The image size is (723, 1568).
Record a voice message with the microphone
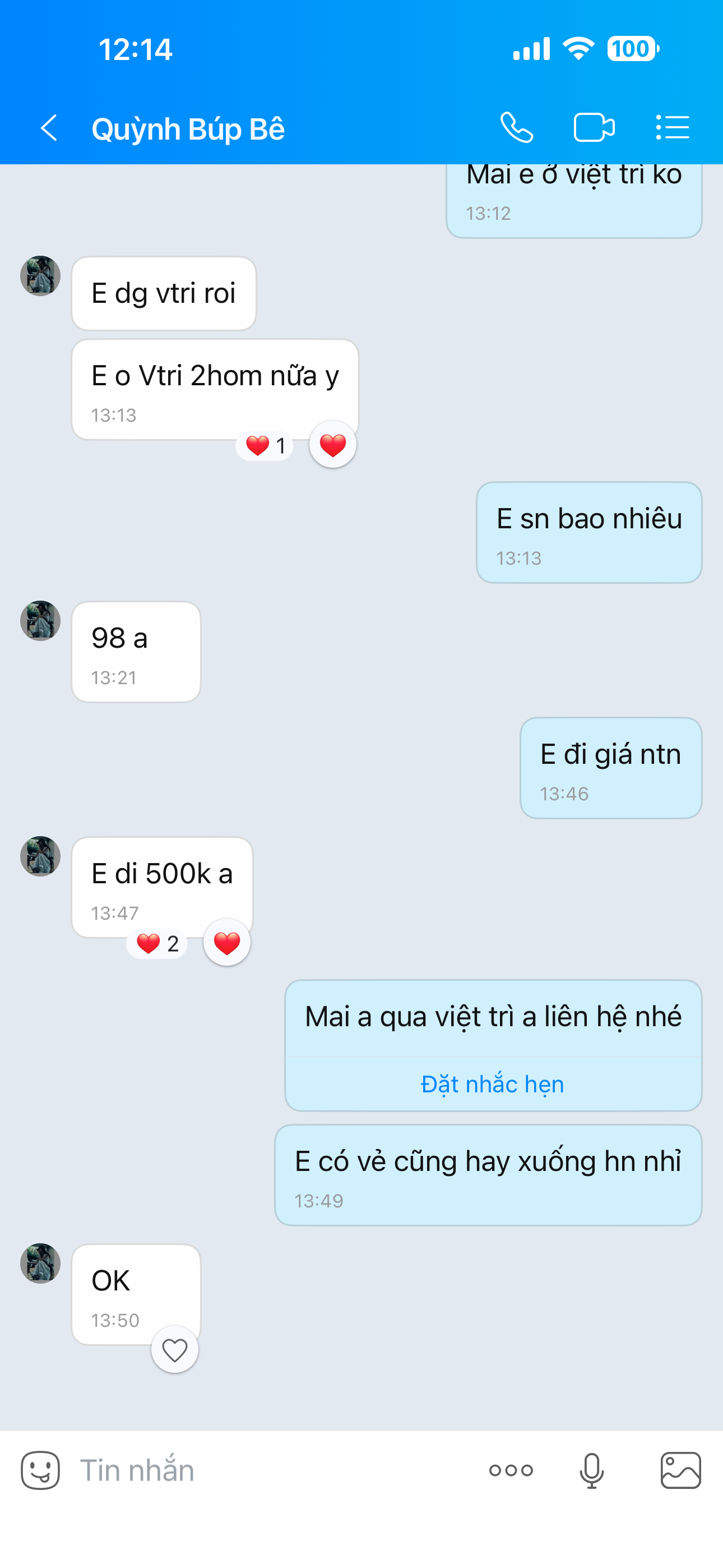591,1470
